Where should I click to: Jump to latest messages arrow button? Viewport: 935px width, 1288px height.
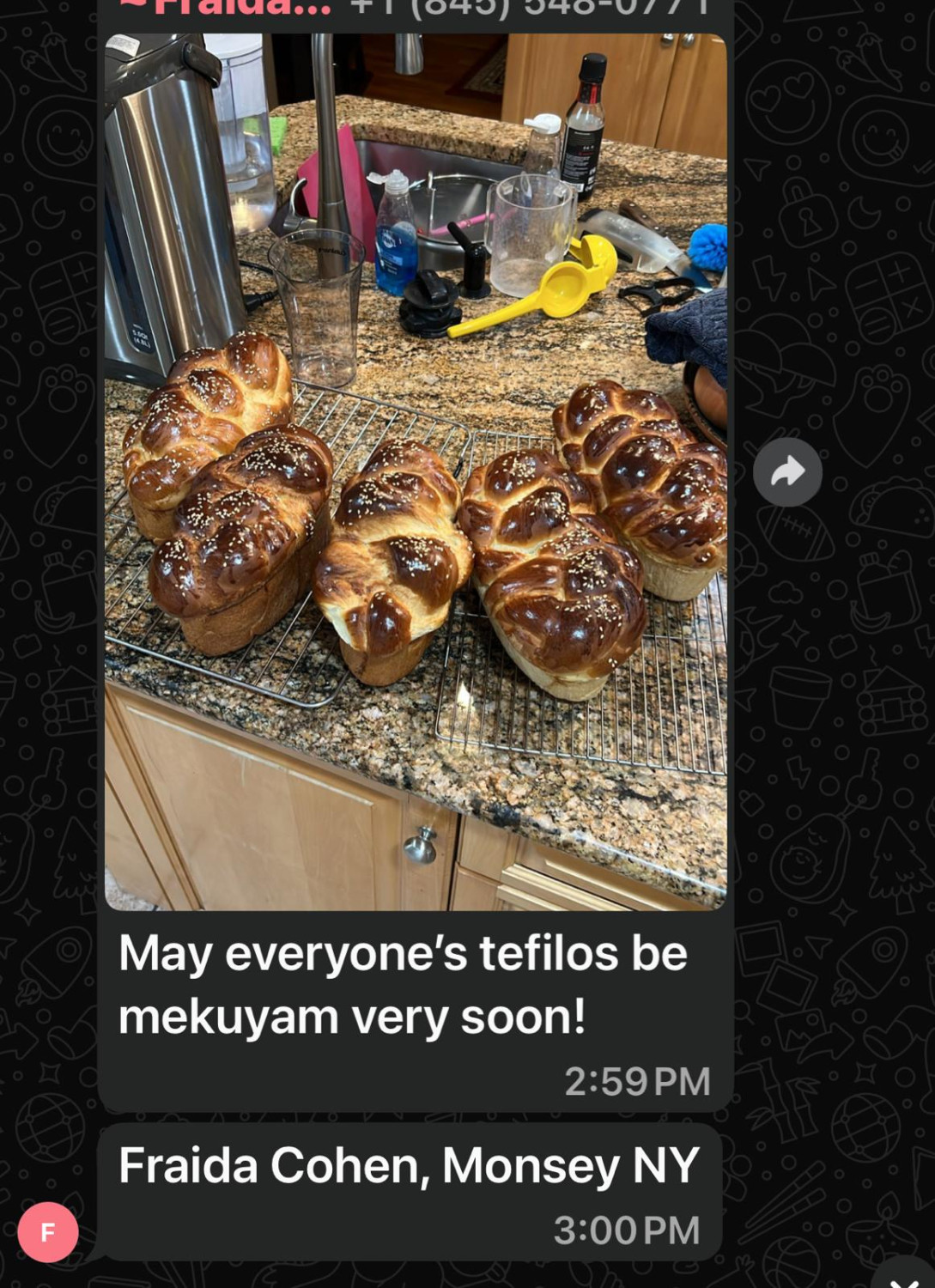(x=903, y=1279)
